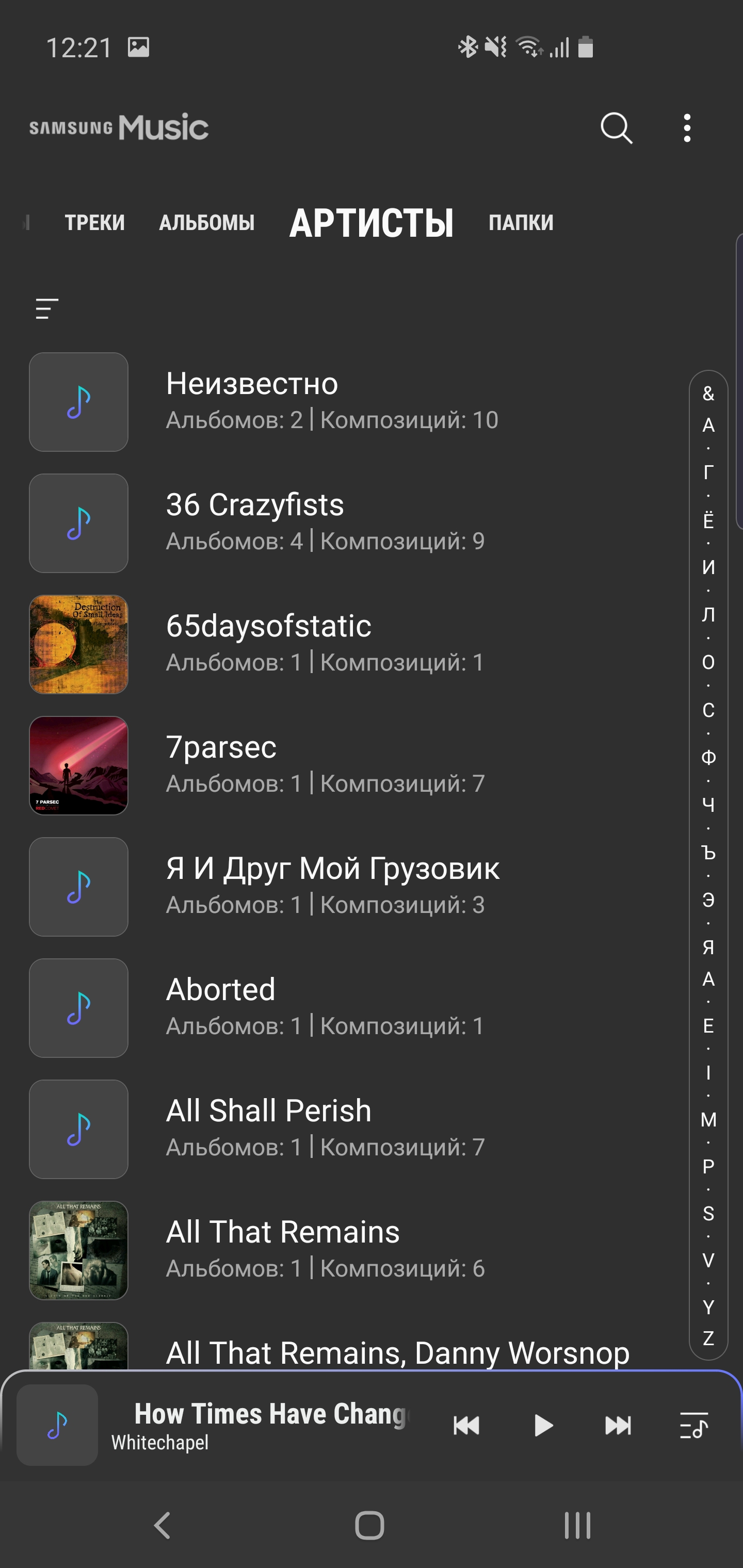
Task: Open the current playback queue
Action: pyautogui.click(x=693, y=1425)
